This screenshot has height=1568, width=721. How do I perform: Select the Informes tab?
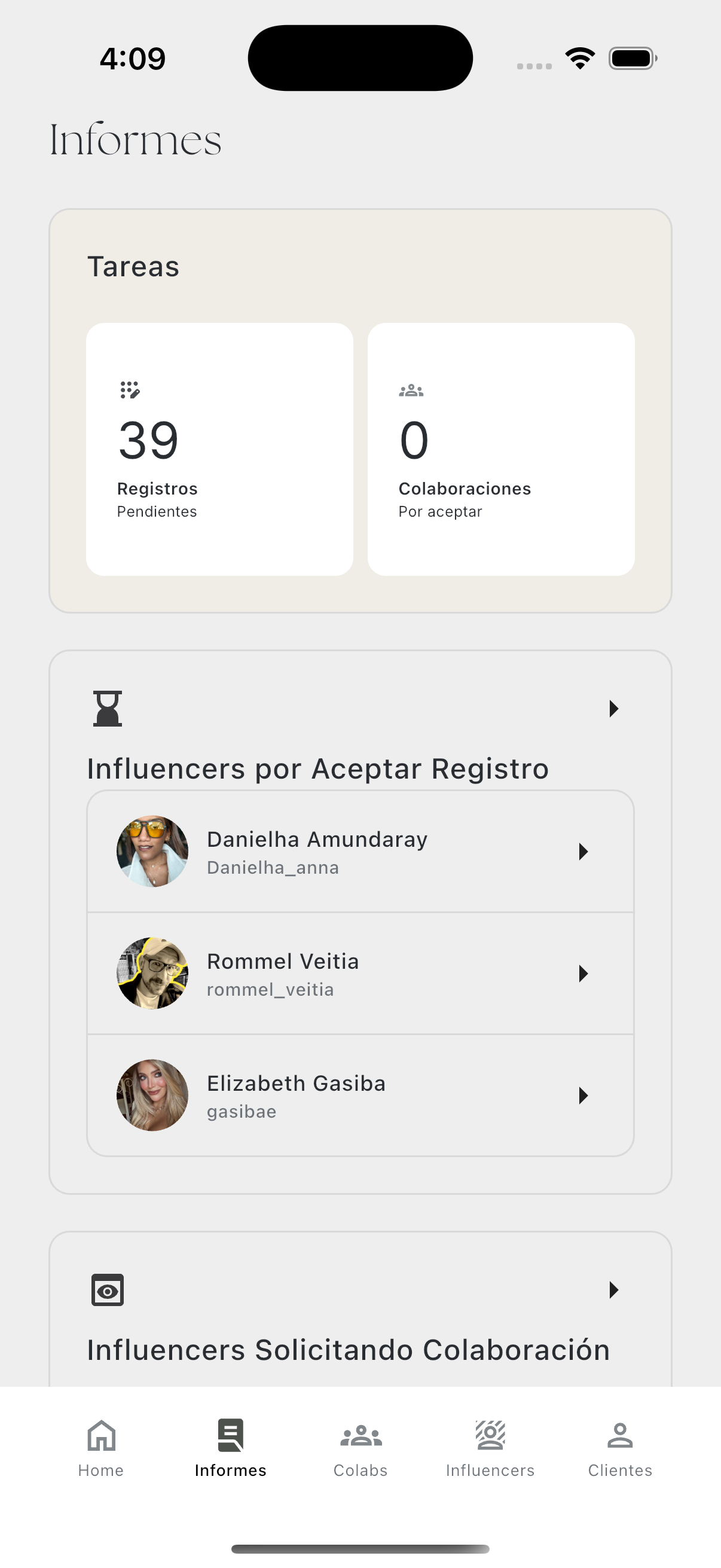click(x=231, y=1448)
